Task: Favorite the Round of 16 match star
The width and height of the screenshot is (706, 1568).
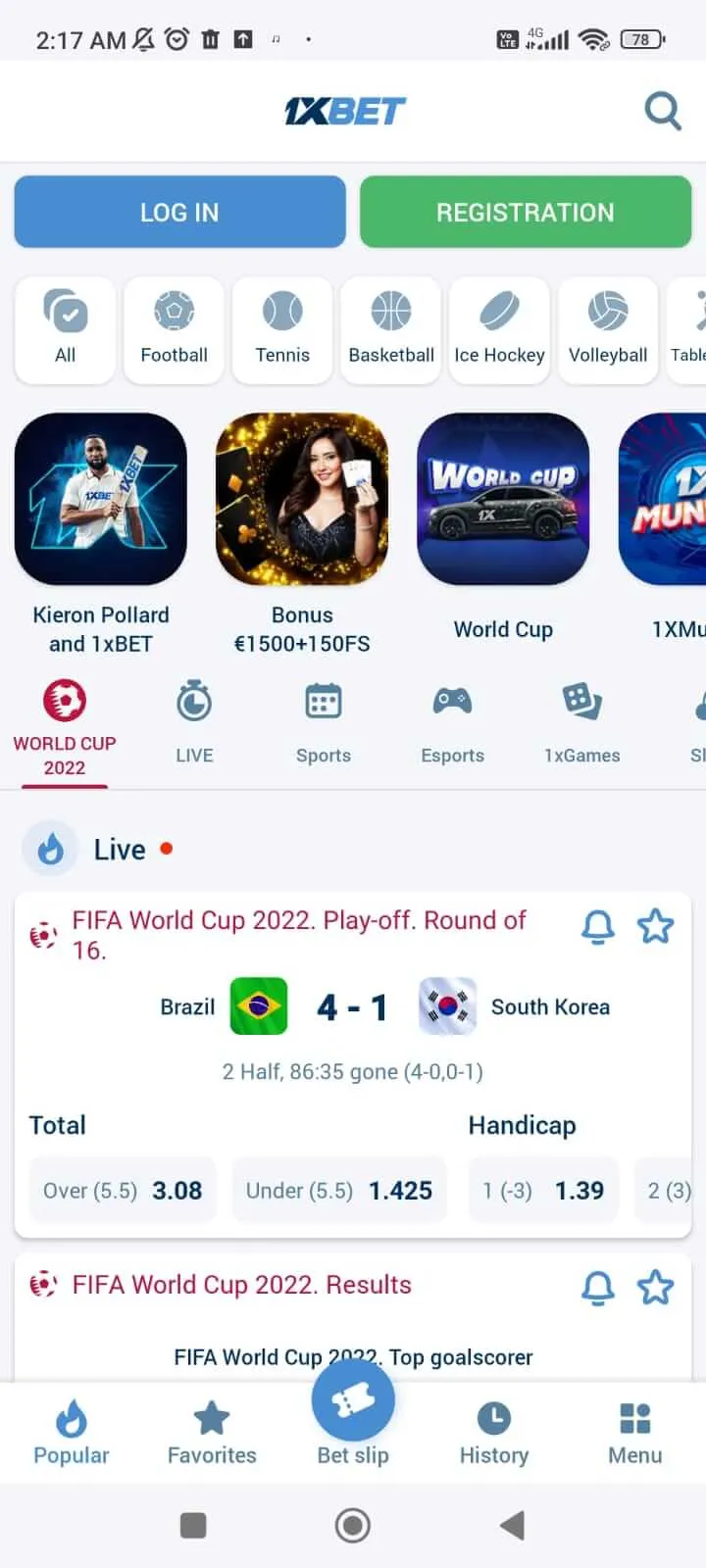Action: tap(655, 926)
